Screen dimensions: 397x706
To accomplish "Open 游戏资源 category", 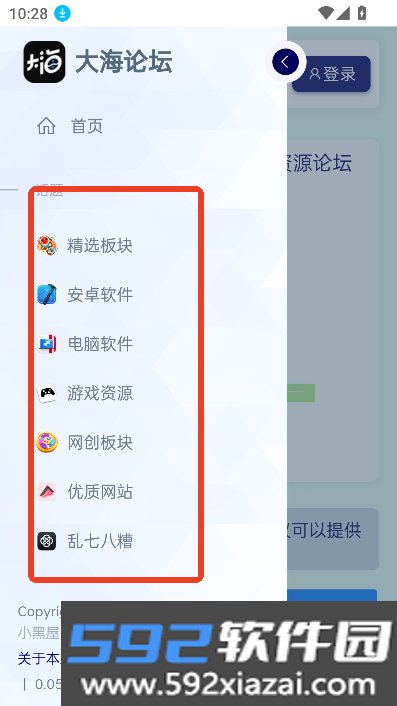I will click(85, 394).
